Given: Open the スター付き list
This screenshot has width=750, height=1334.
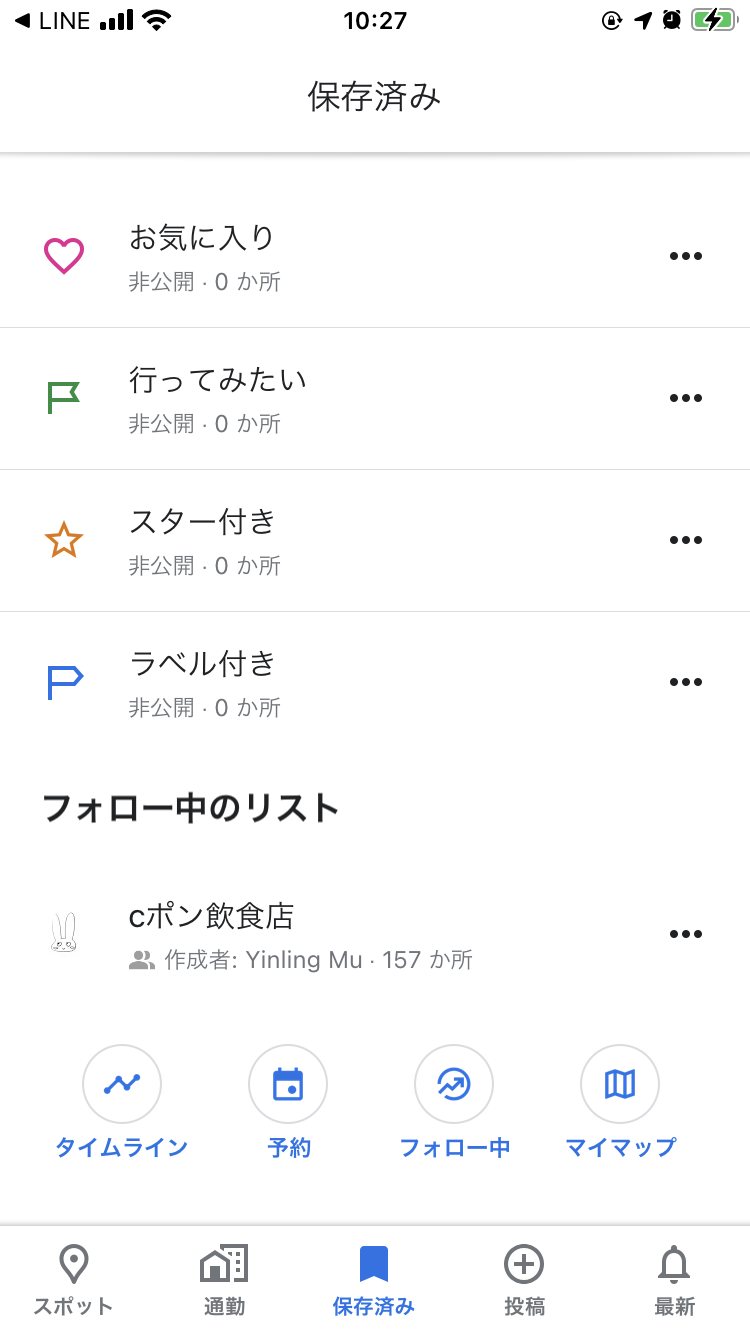Looking at the screenshot, I should tap(375, 541).
